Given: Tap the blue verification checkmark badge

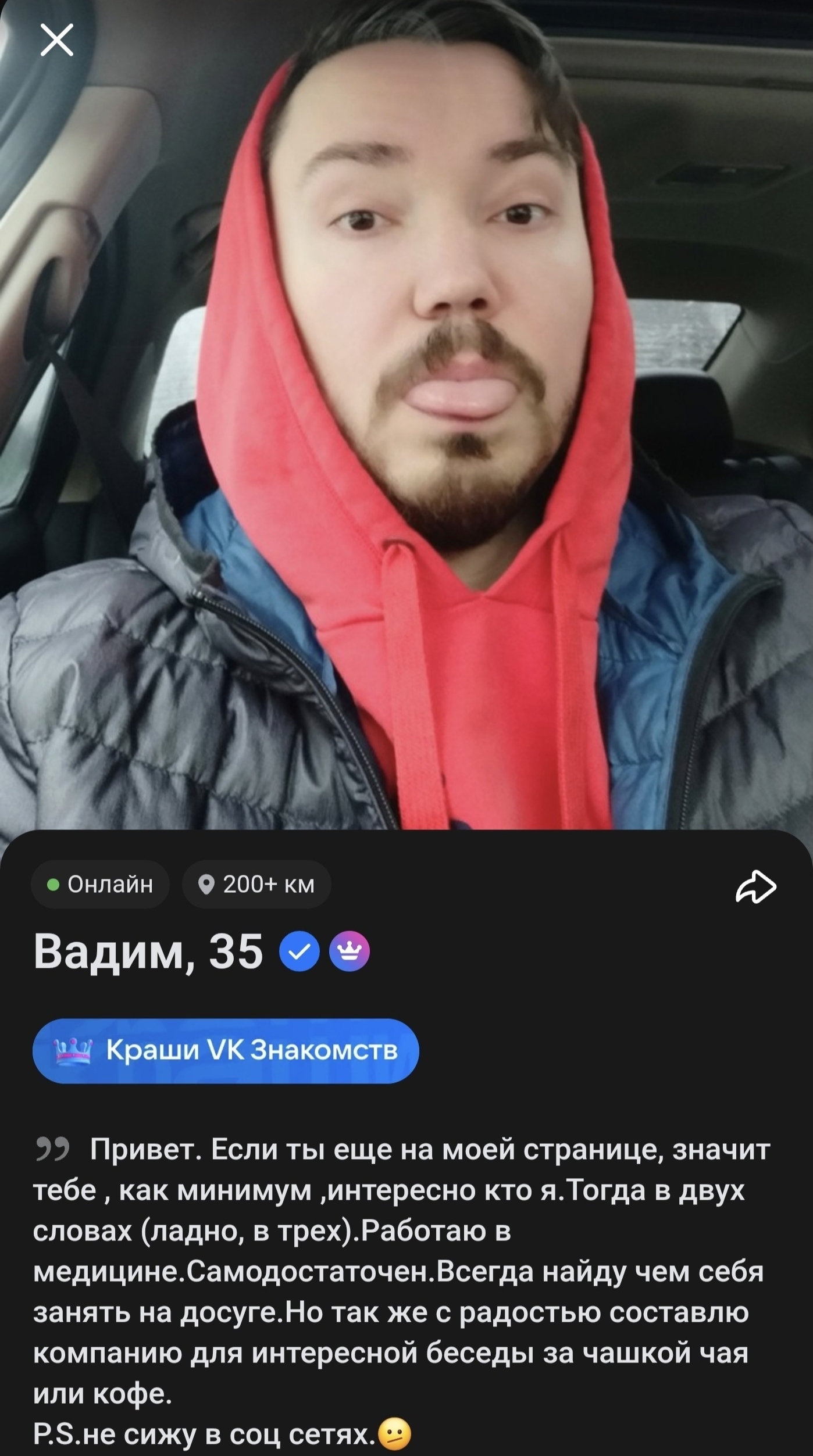Looking at the screenshot, I should coord(299,952).
